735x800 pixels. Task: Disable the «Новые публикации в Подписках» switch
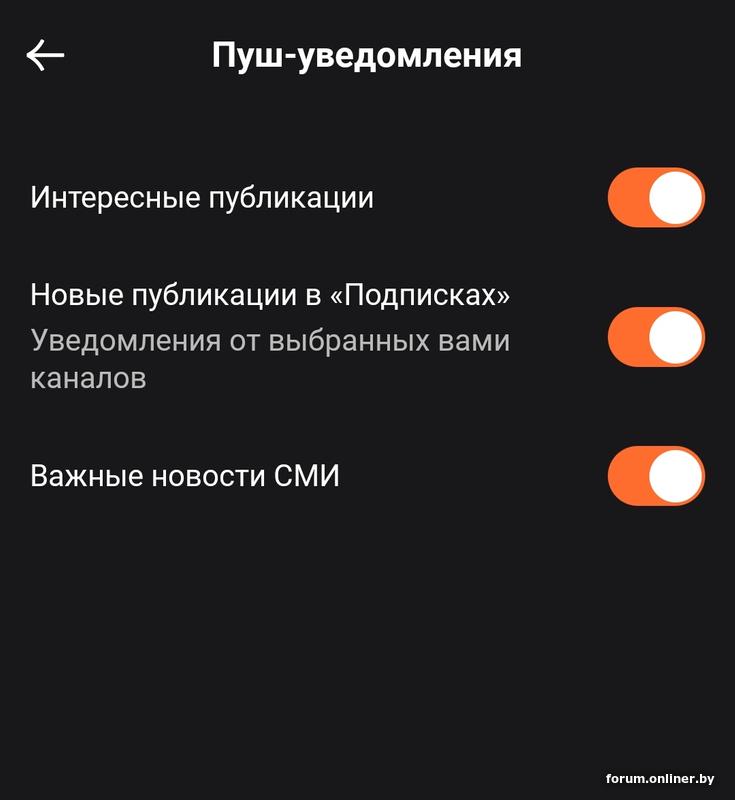[656, 337]
